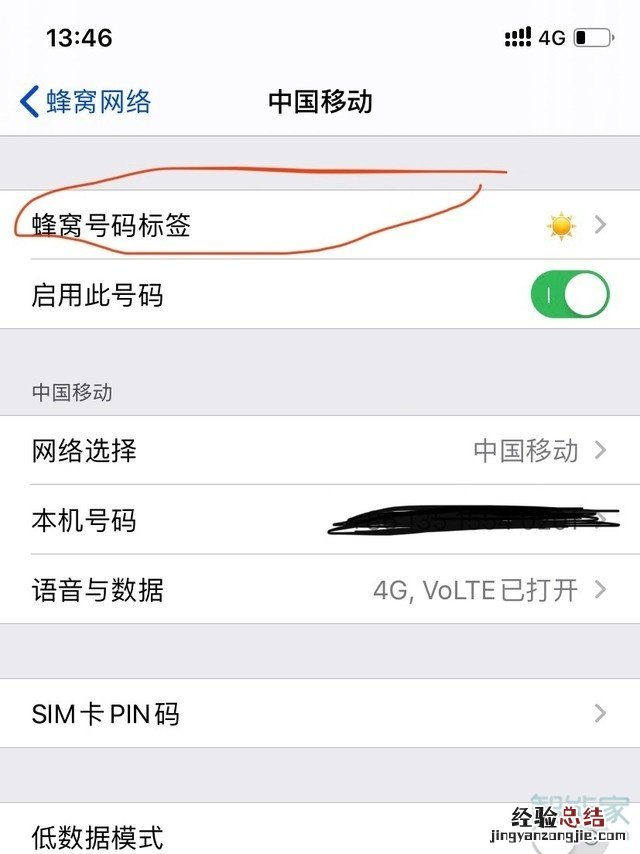
Task: Open 语音与数据 settings
Action: click(320, 590)
